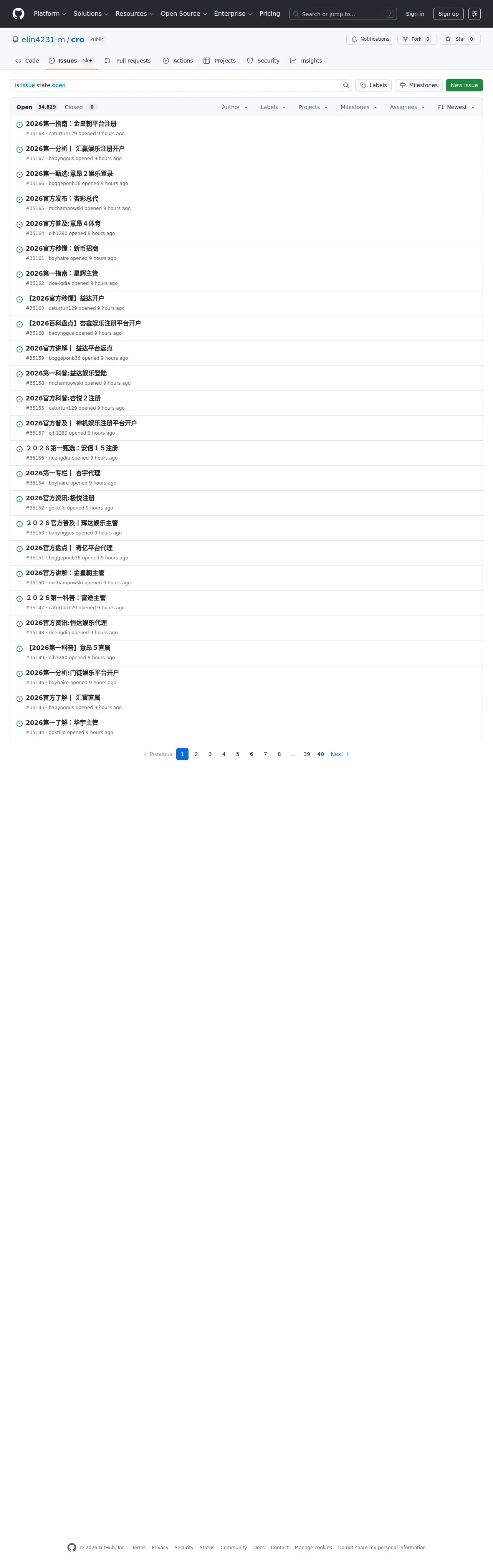
Task: Tap the green New issue button
Action: tap(464, 85)
